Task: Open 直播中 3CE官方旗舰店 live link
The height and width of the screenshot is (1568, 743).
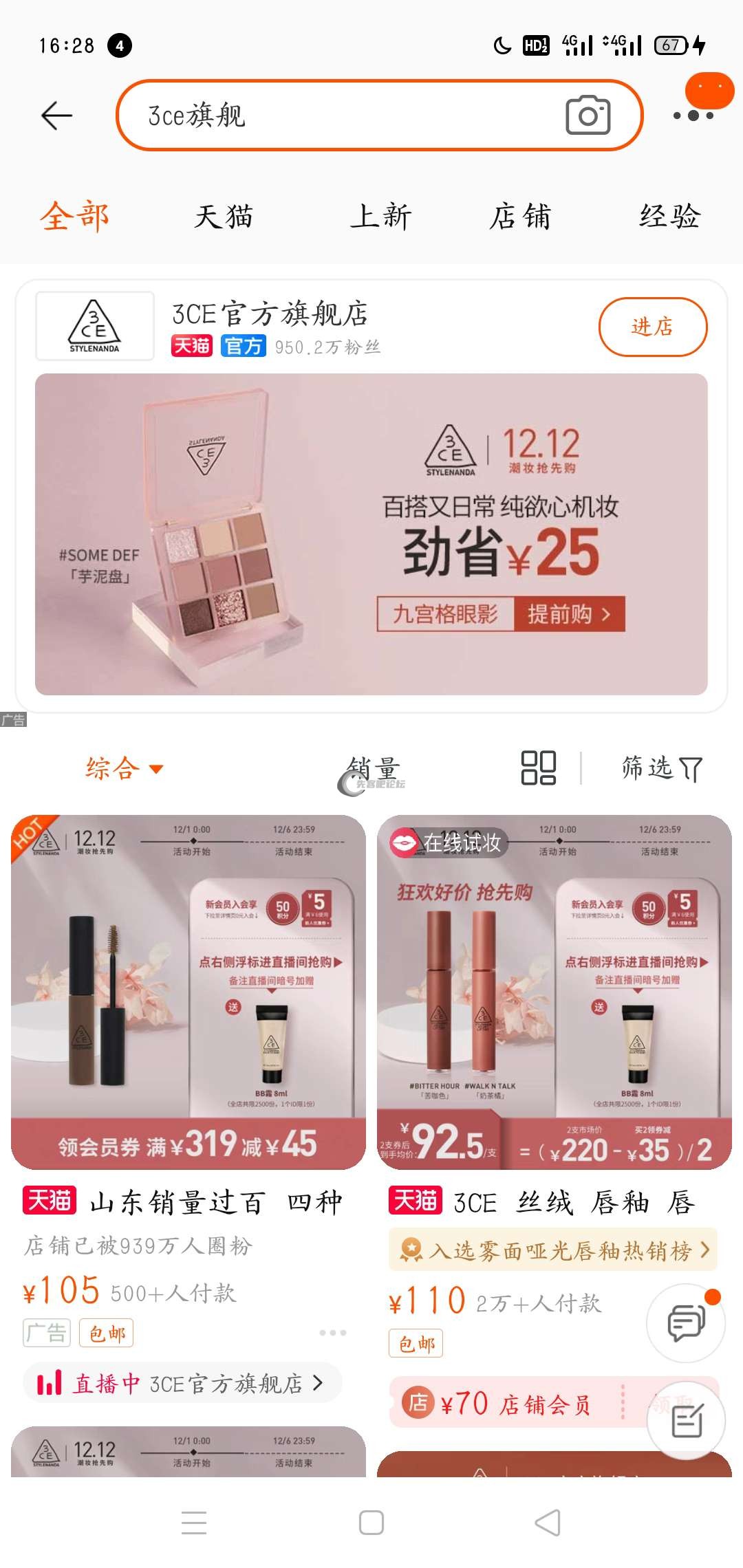Action: coord(182,1383)
